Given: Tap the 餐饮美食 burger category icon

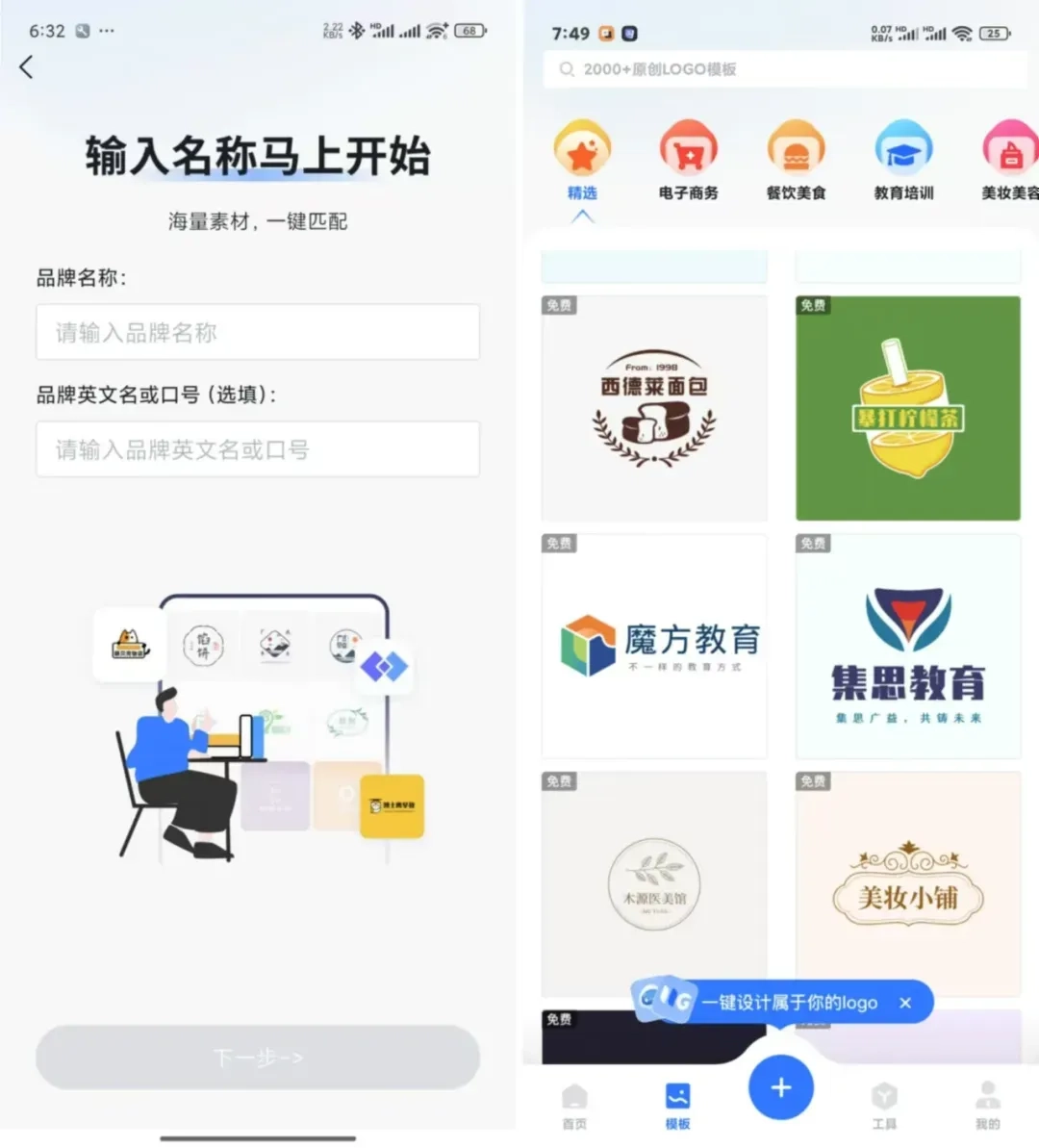Looking at the screenshot, I should (797, 149).
